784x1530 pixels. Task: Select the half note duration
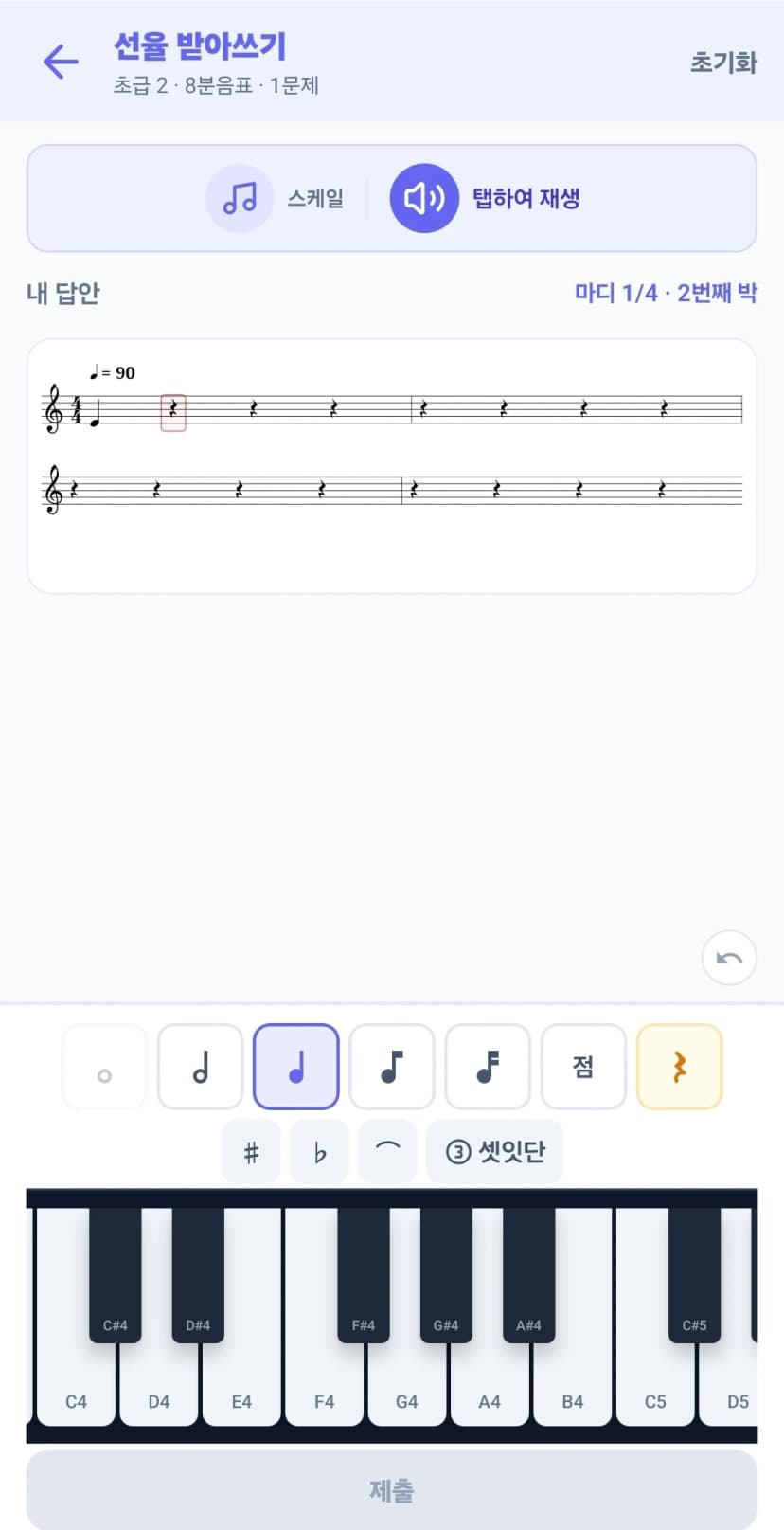click(201, 1067)
